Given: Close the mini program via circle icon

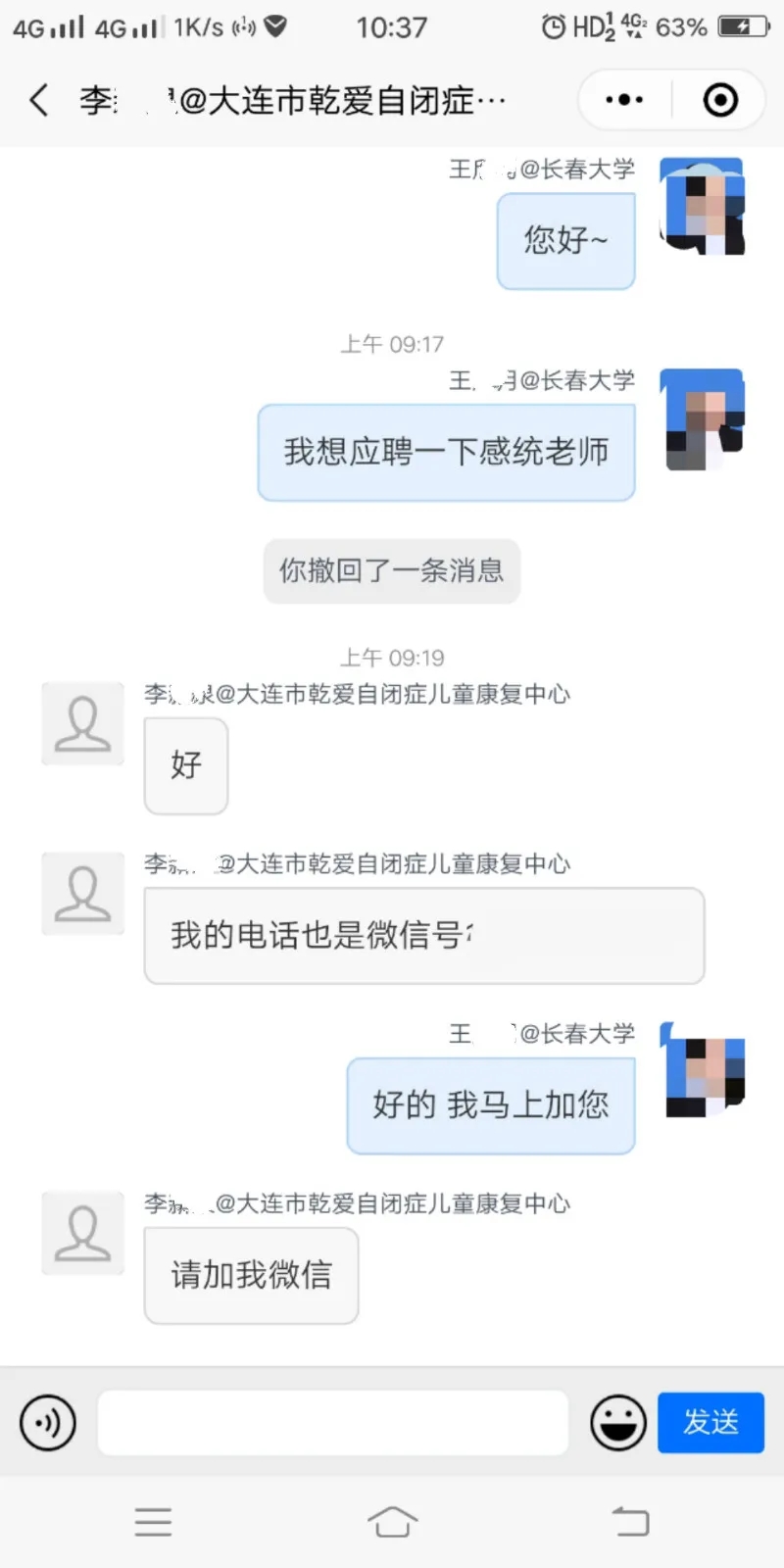Looking at the screenshot, I should (720, 100).
